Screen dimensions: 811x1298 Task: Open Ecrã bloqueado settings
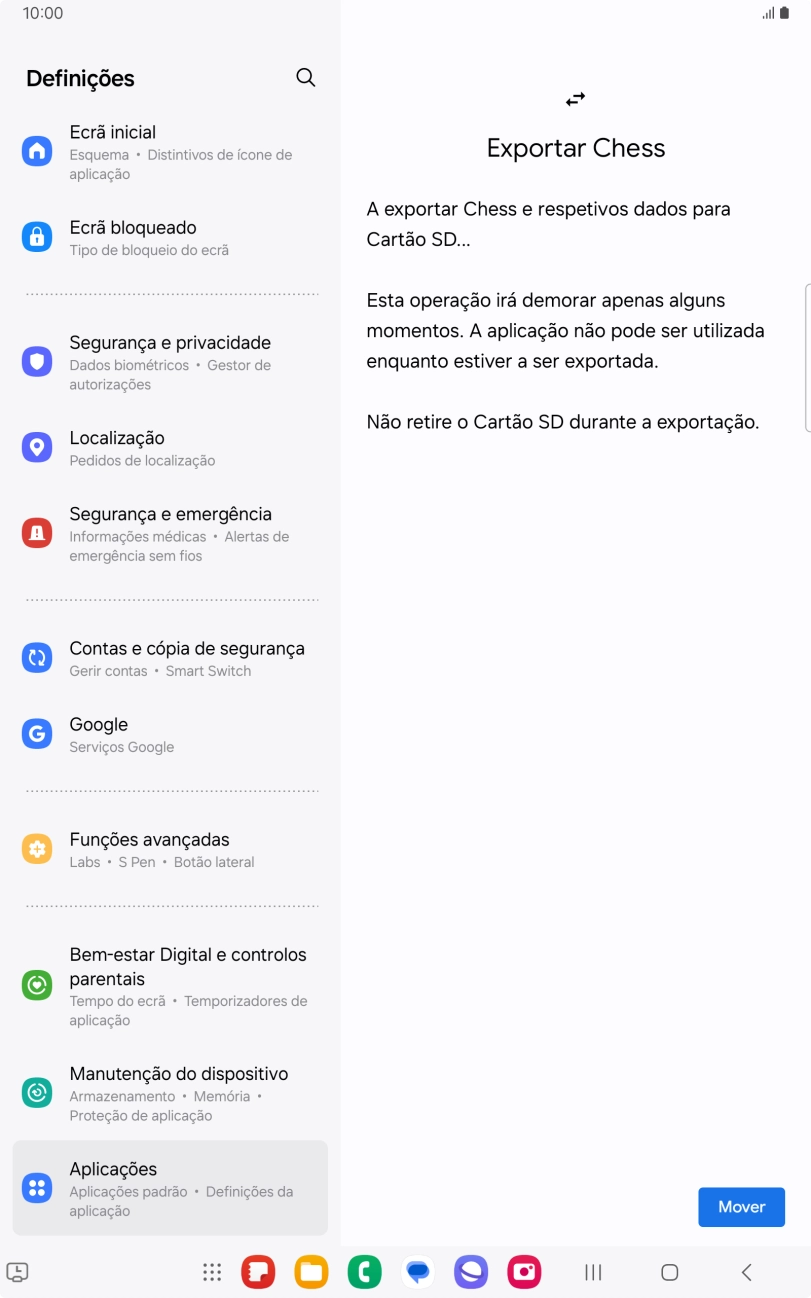tap(170, 238)
